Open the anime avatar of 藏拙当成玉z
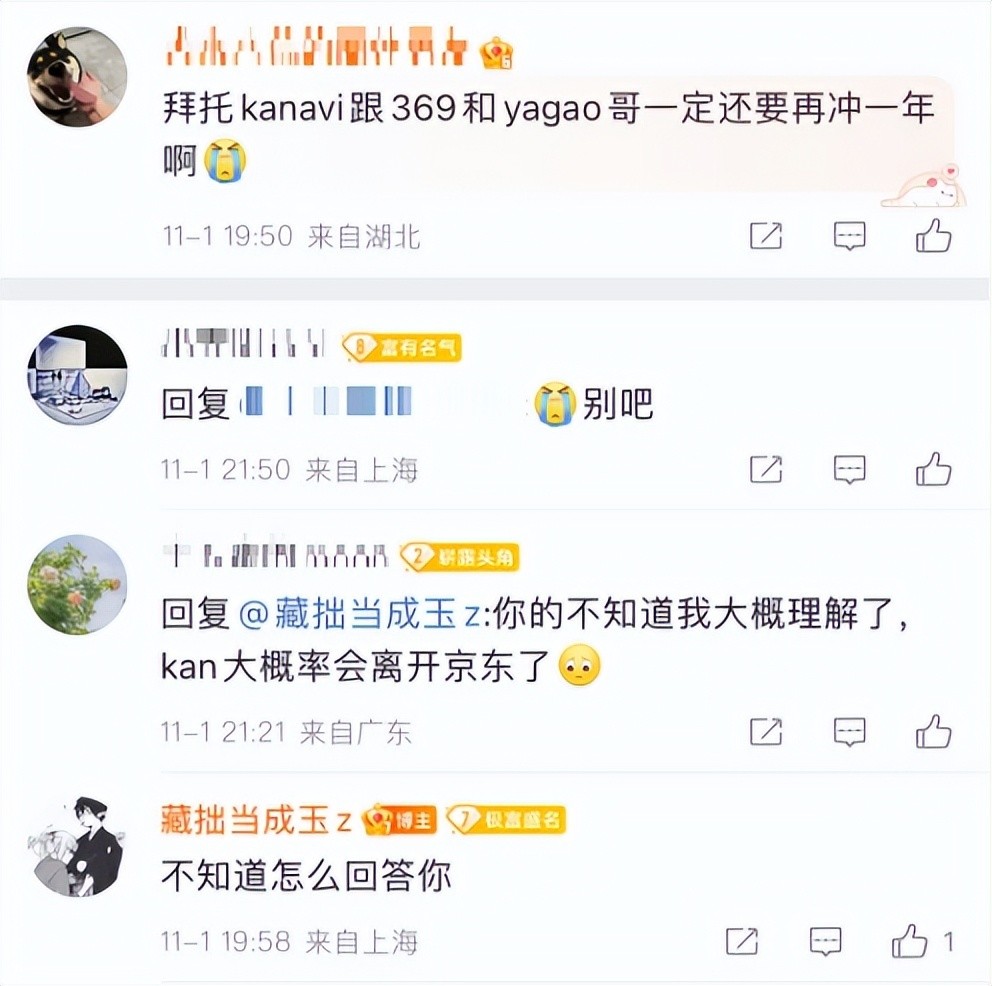The image size is (992, 986). tap(77, 846)
